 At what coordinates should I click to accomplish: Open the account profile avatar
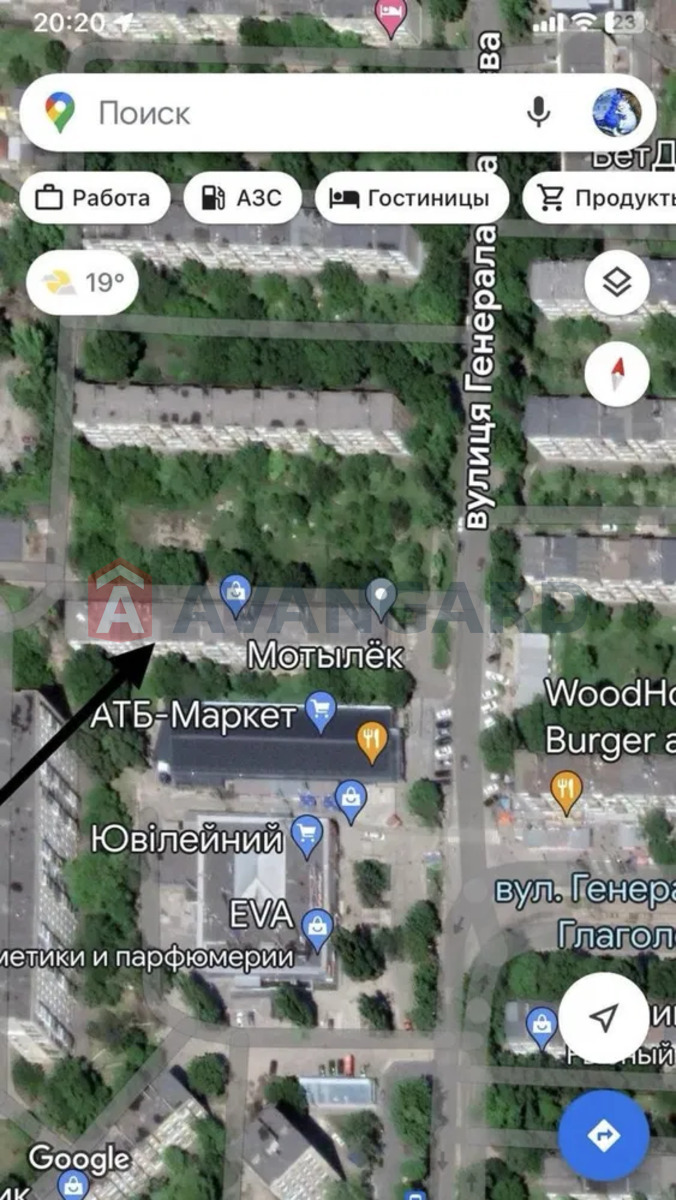pyautogui.click(x=615, y=113)
